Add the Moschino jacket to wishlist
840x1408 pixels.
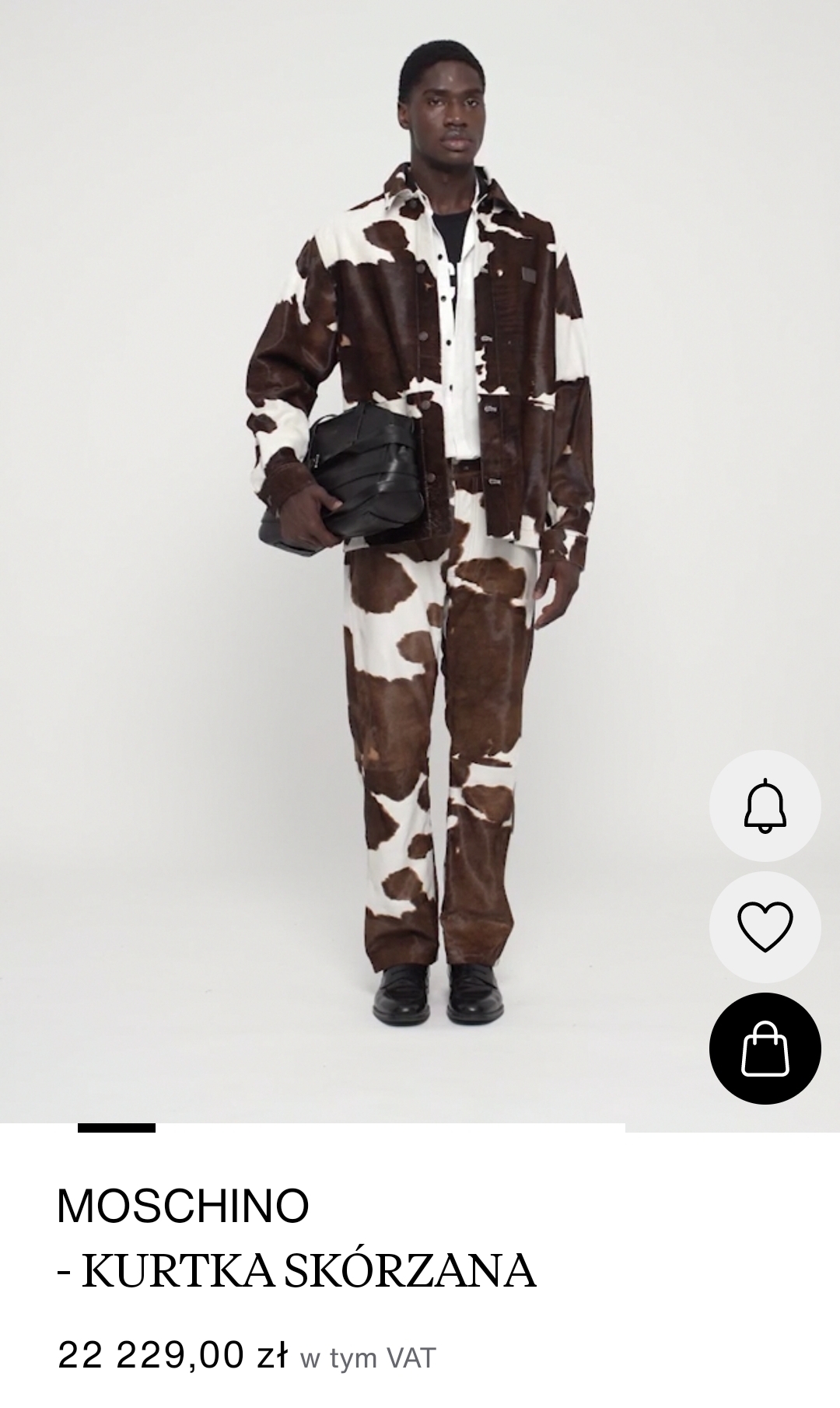pyautogui.click(x=765, y=926)
